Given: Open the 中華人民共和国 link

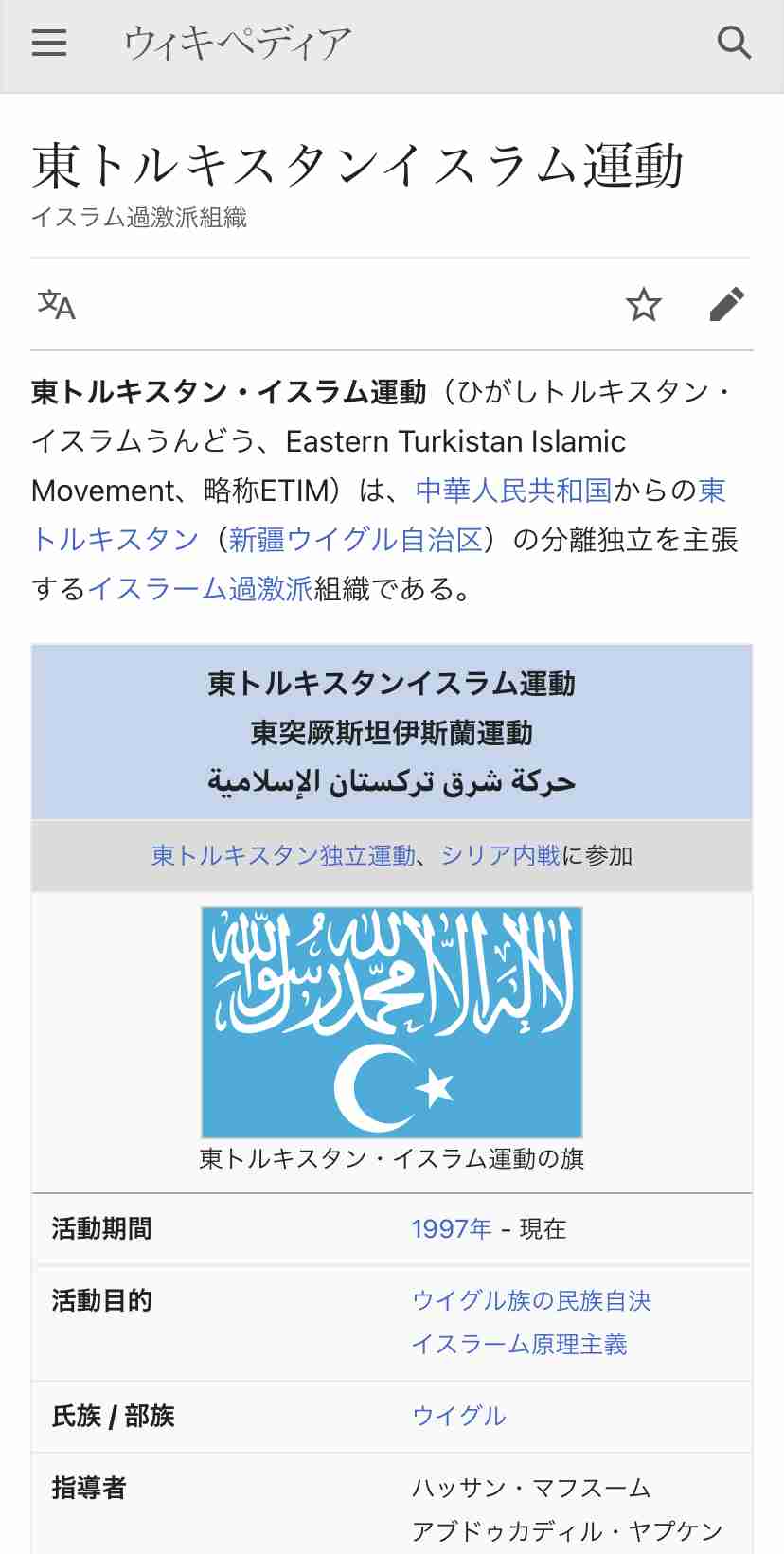Looking at the screenshot, I should (513, 491).
